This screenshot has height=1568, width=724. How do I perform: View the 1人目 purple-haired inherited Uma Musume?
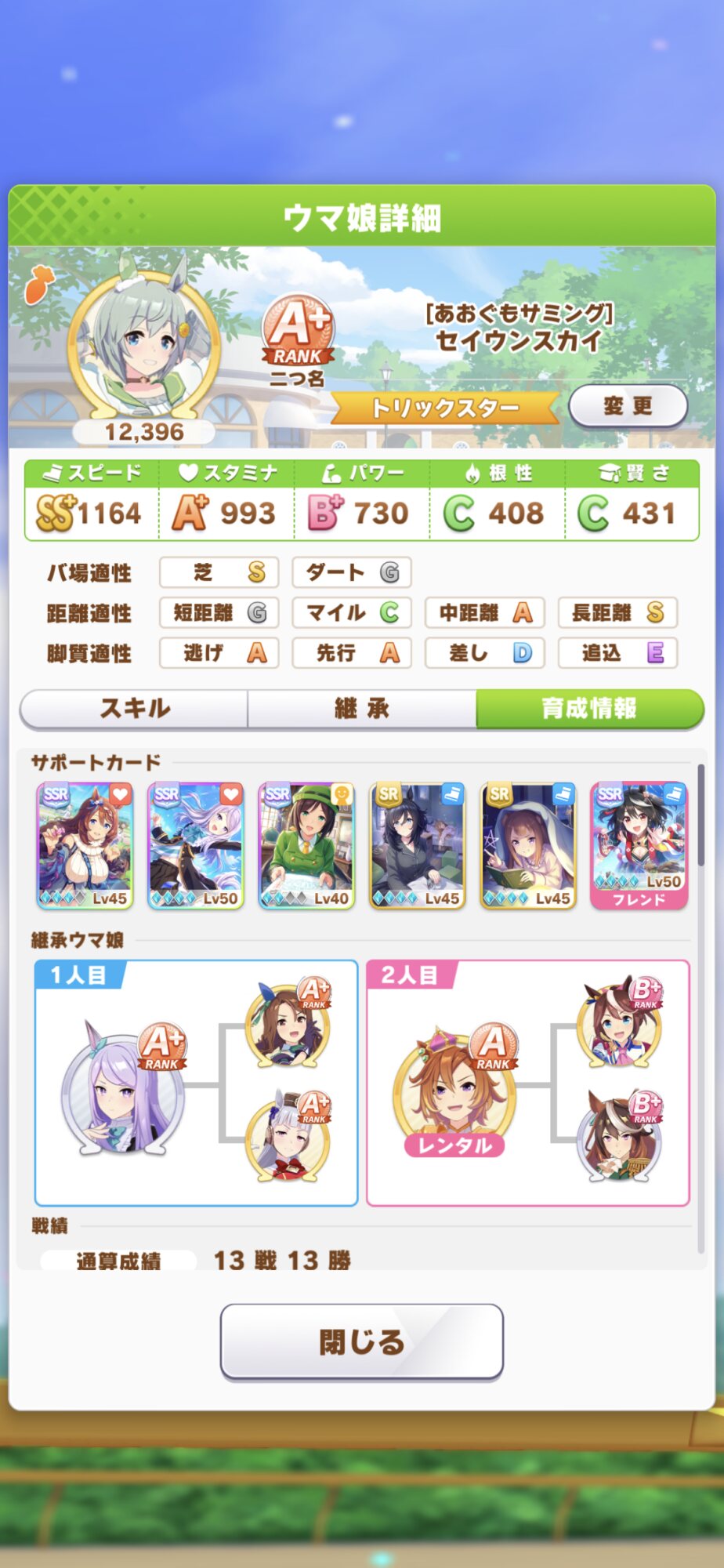click(x=123, y=1090)
